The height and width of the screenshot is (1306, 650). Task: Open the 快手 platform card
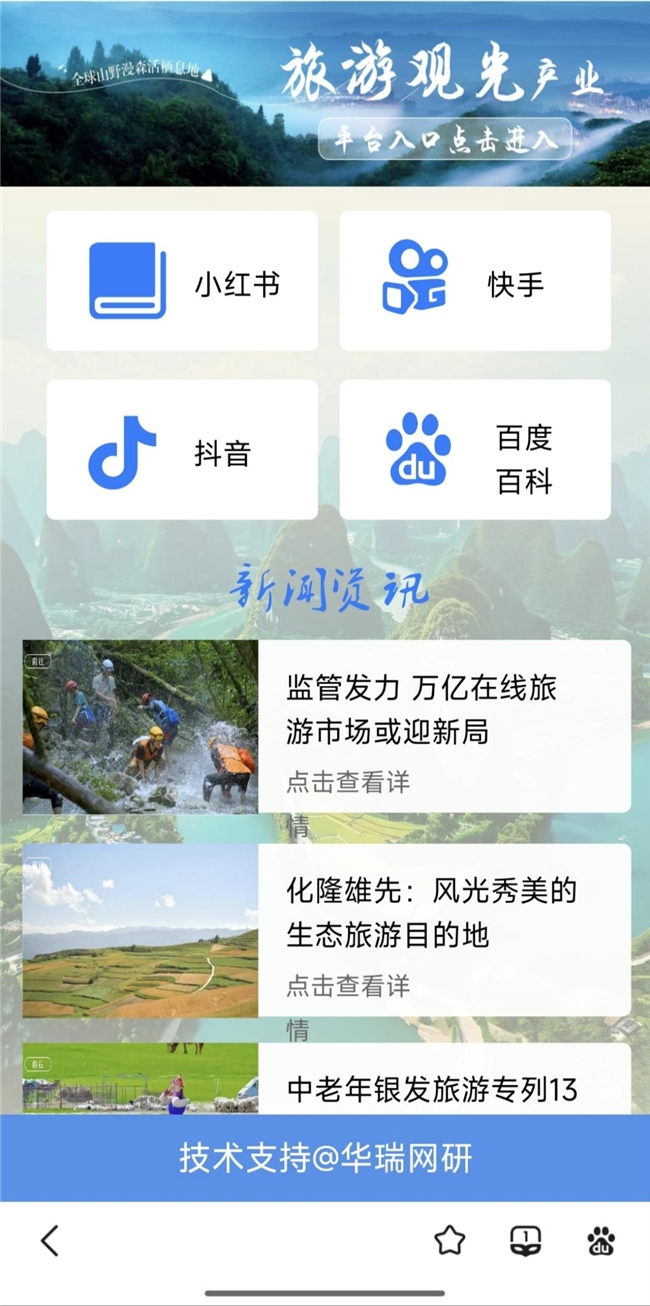coord(475,281)
